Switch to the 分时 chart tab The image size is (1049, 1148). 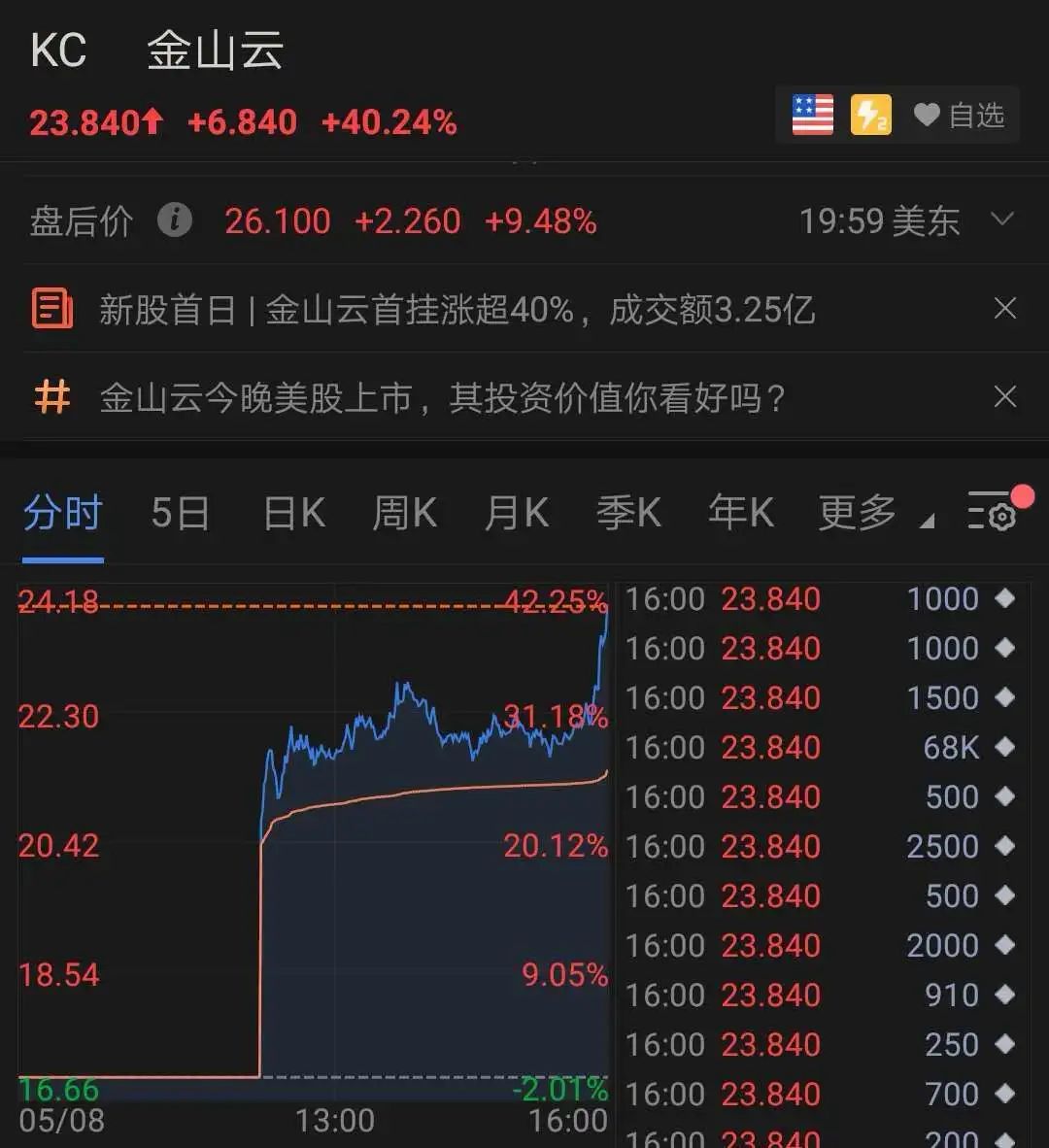pos(63,512)
